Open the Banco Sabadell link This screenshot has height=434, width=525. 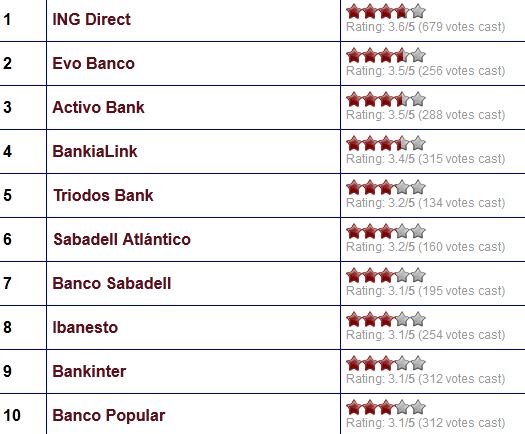click(112, 283)
